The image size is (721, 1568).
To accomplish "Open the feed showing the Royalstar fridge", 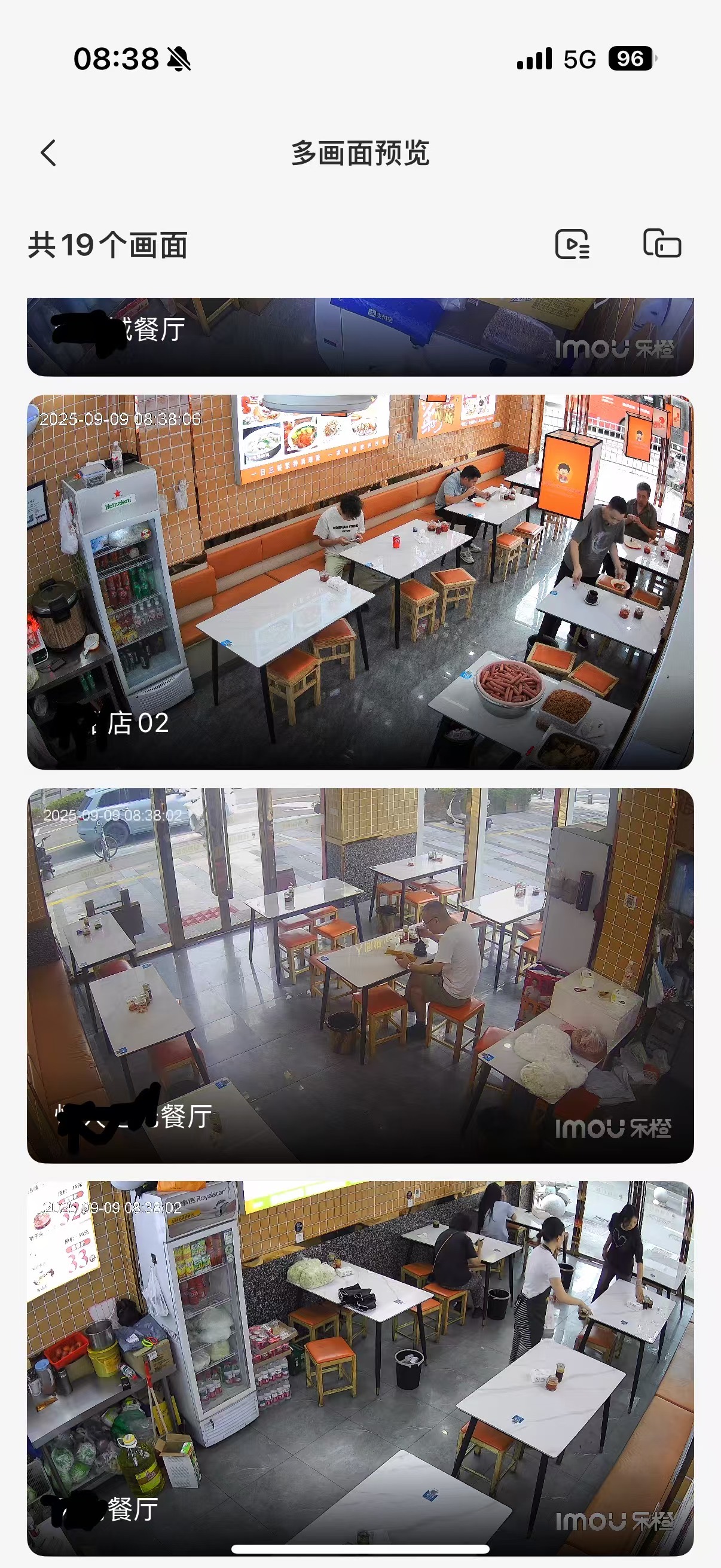I will pos(360,1367).
